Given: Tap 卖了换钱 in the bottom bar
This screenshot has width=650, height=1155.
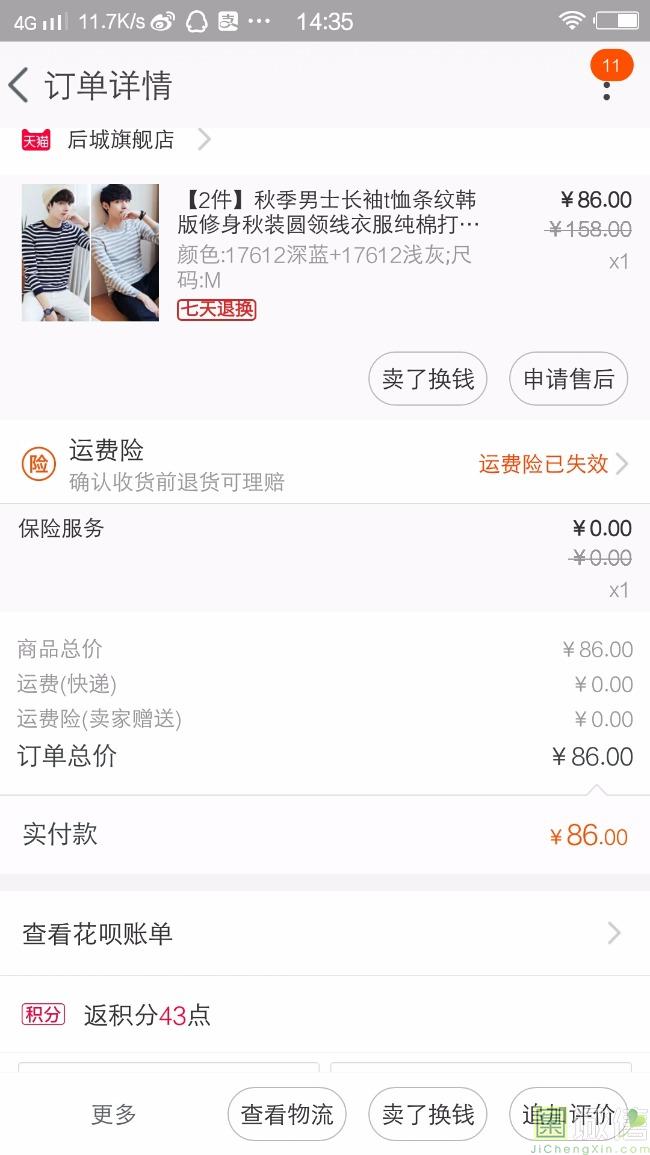Looking at the screenshot, I should 427,1114.
